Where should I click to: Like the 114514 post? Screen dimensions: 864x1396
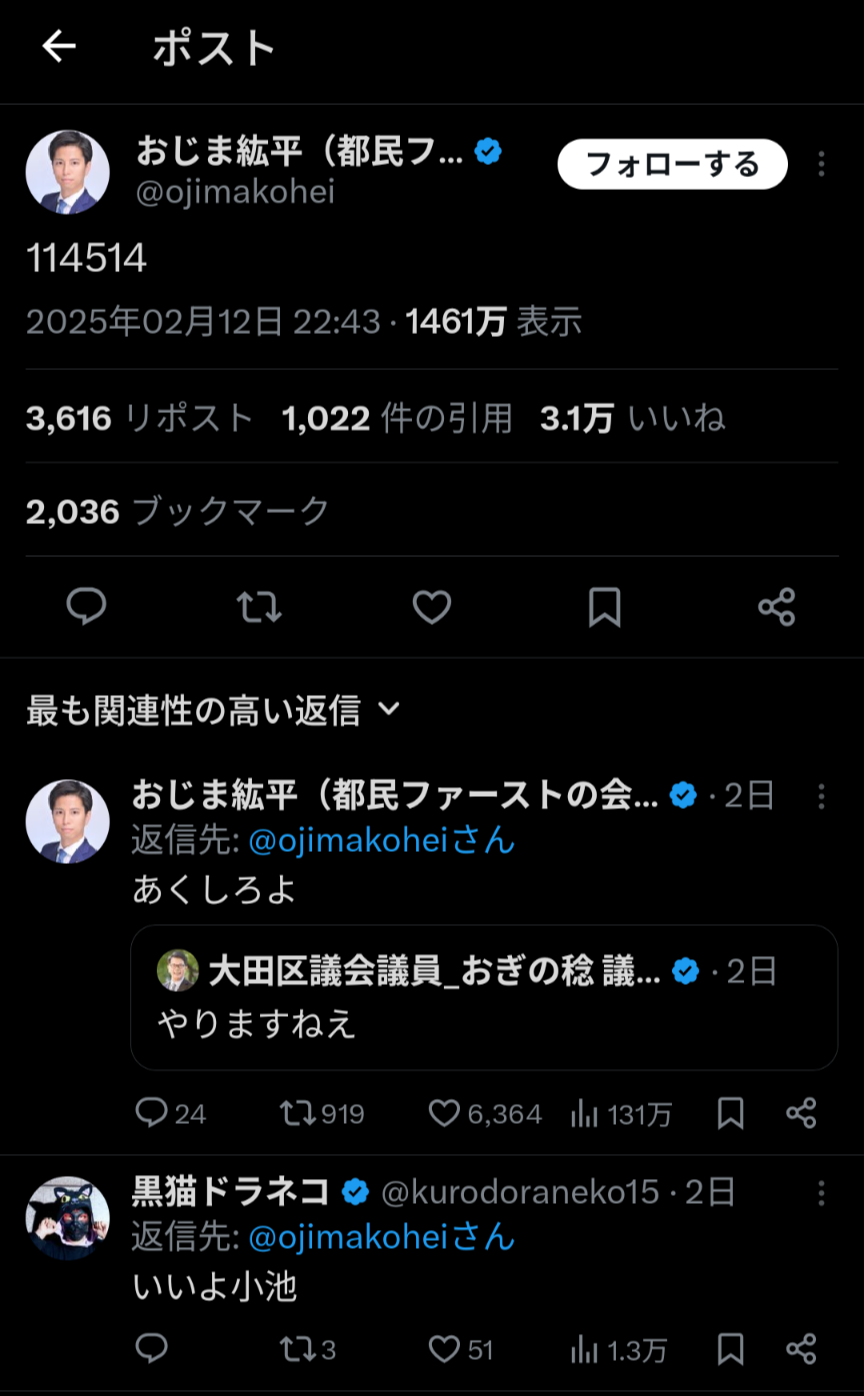[432, 607]
